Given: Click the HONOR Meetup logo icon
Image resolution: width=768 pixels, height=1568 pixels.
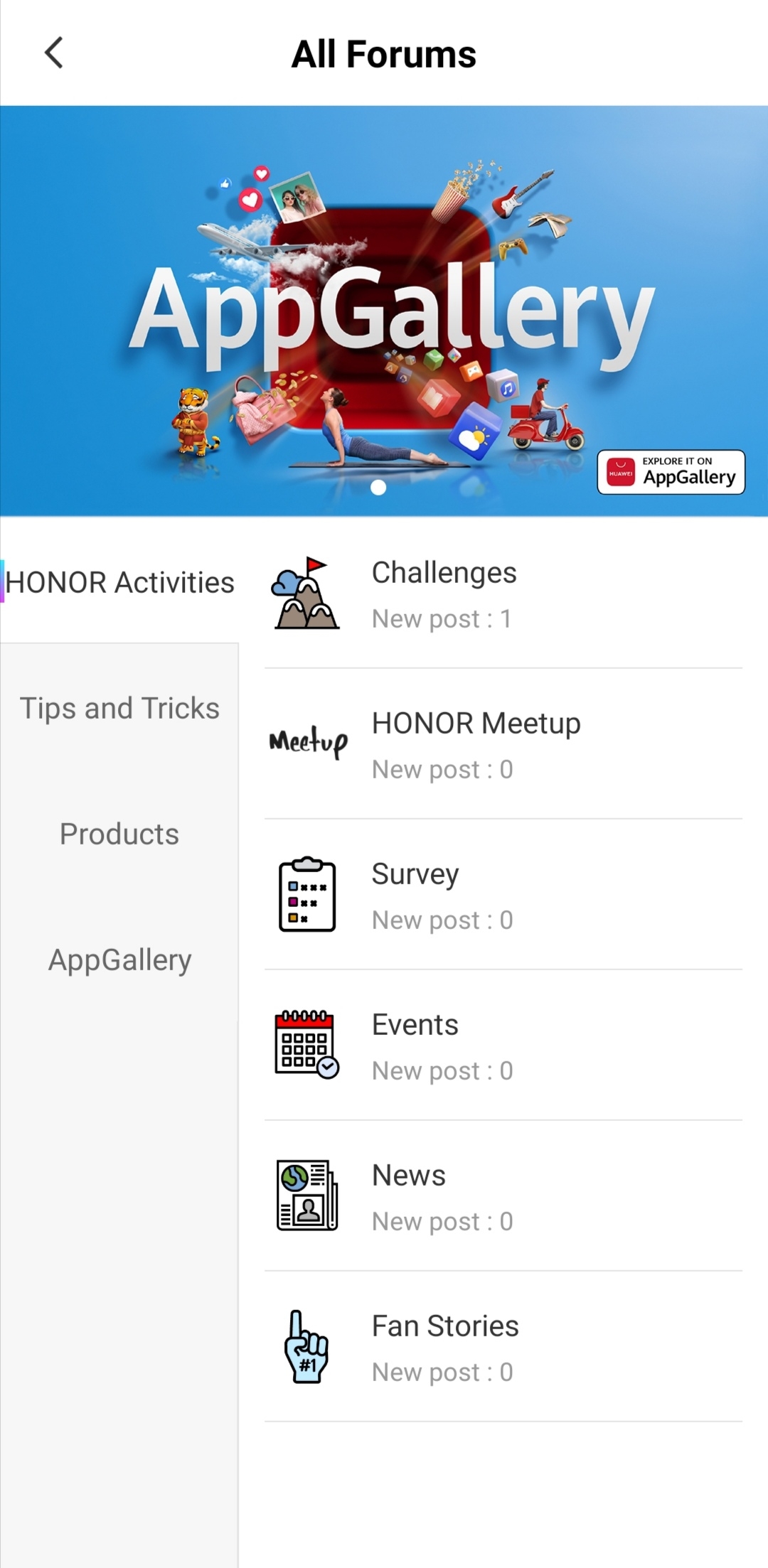Looking at the screenshot, I should point(309,742).
